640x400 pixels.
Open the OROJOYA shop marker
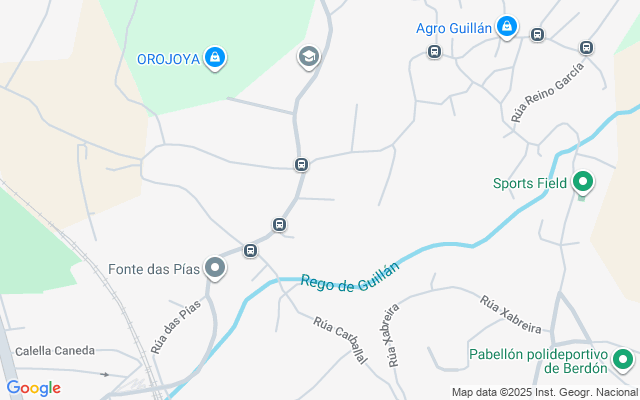tap(213, 58)
